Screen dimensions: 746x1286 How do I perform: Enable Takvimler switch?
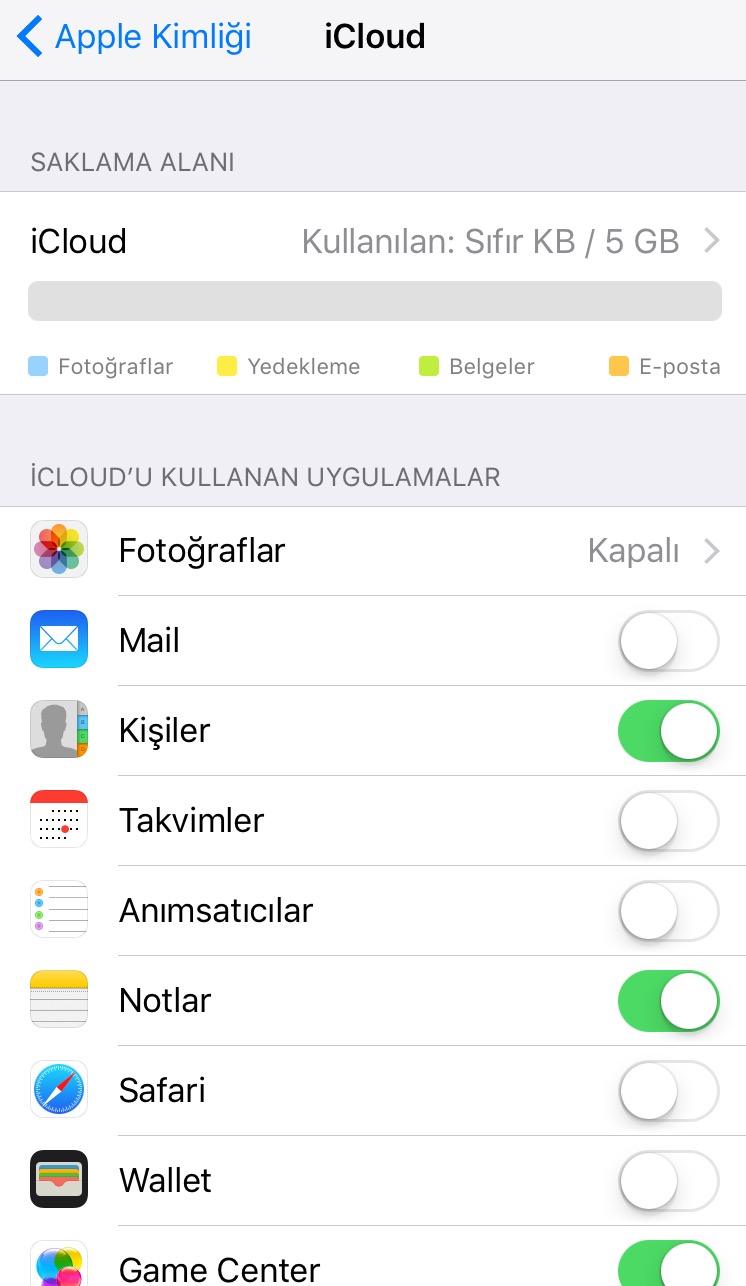click(x=668, y=821)
